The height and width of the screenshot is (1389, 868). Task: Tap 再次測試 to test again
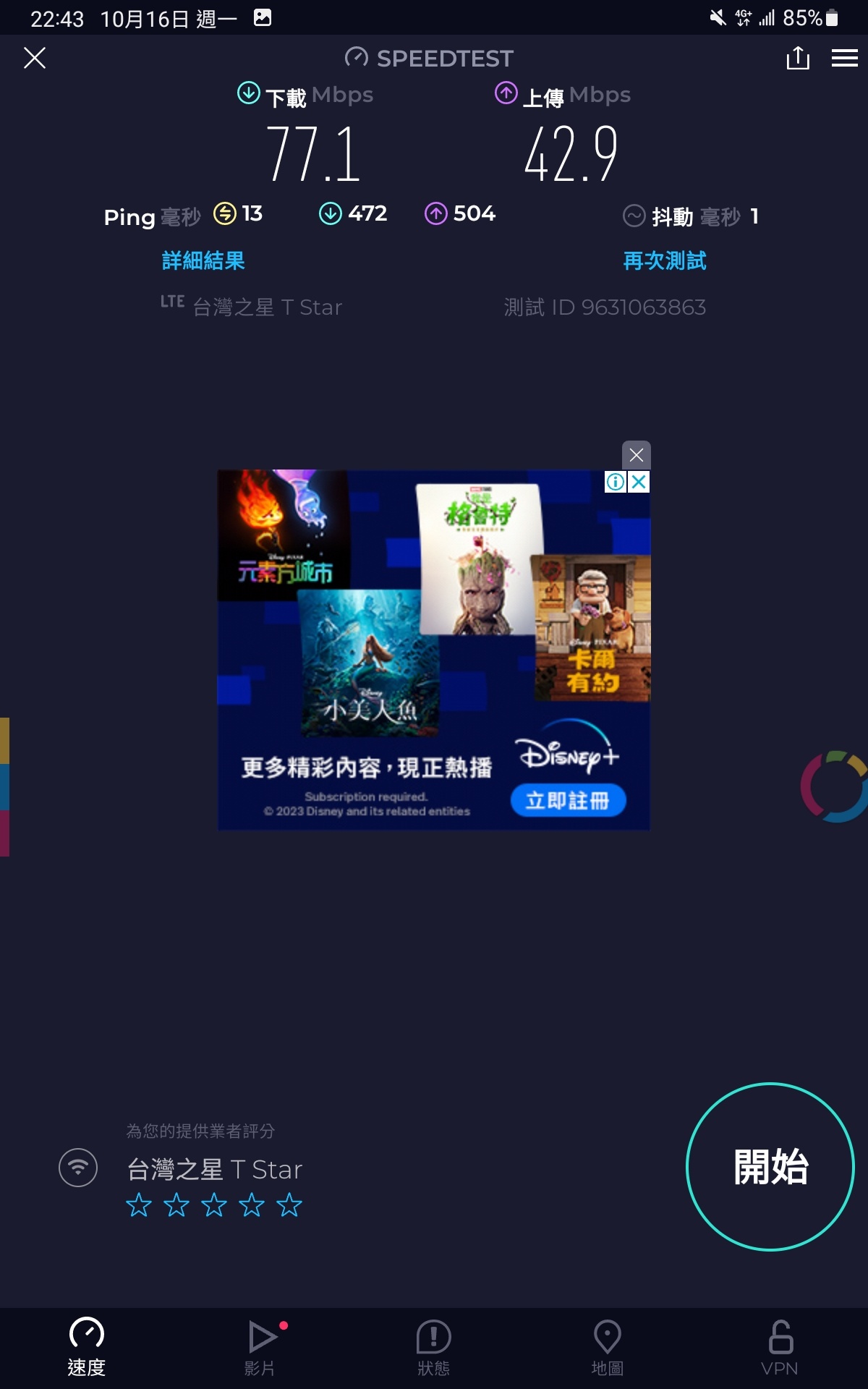pyautogui.click(x=664, y=260)
